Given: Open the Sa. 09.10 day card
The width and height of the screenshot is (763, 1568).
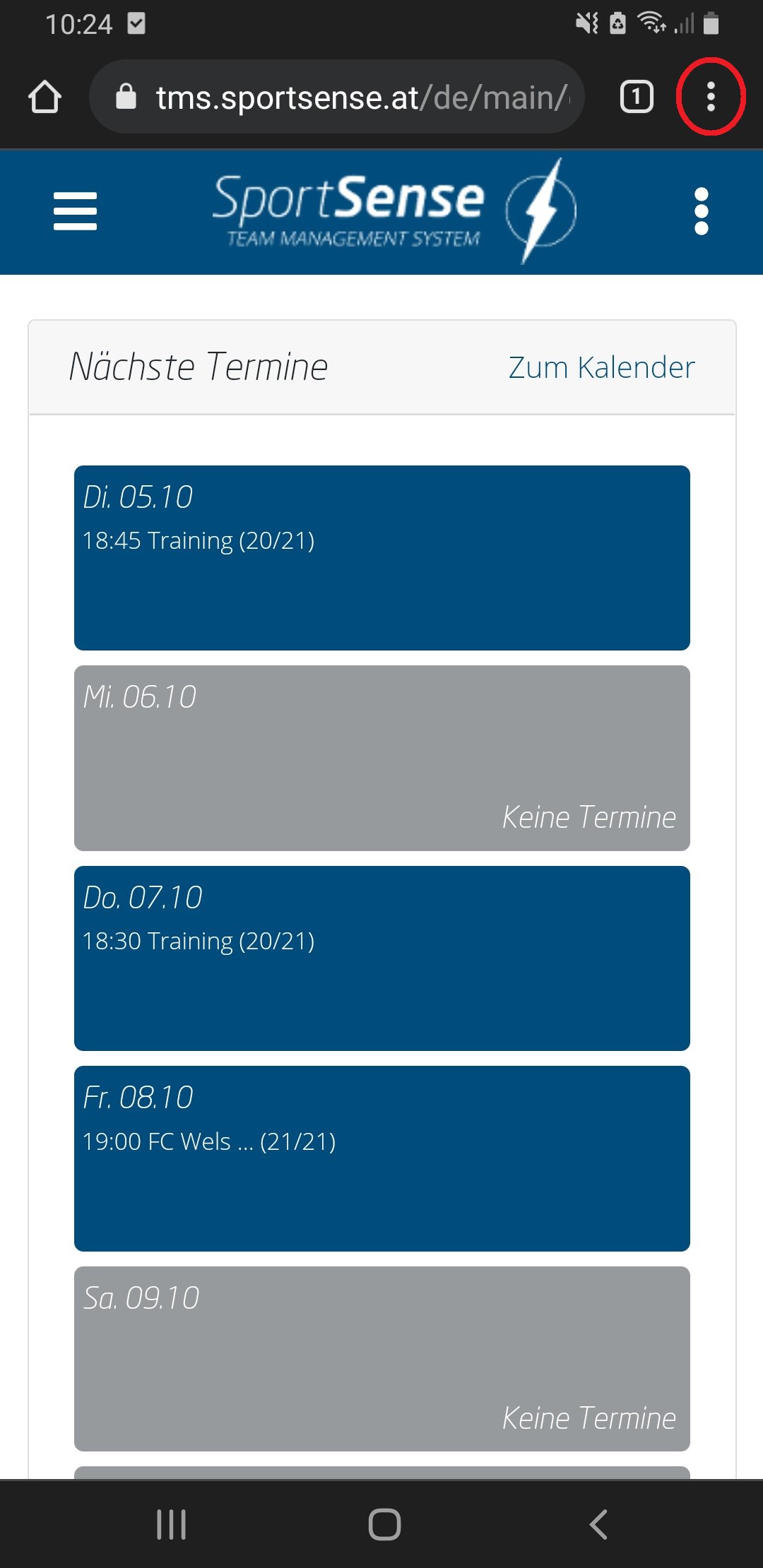Looking at the screenshot, I should point(382,1359).
